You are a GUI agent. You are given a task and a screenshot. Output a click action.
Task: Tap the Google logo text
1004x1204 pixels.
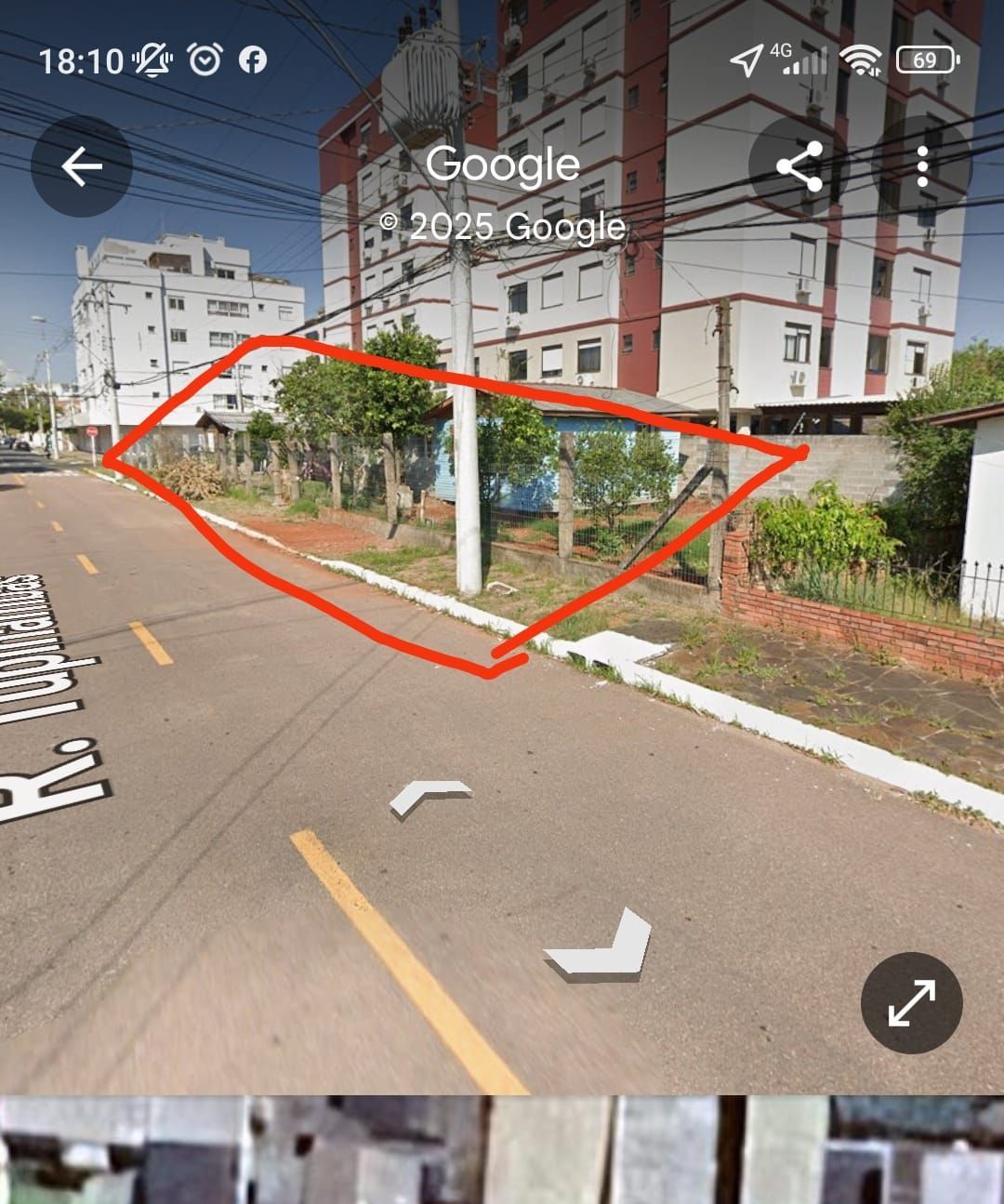[x=505, y=165]
